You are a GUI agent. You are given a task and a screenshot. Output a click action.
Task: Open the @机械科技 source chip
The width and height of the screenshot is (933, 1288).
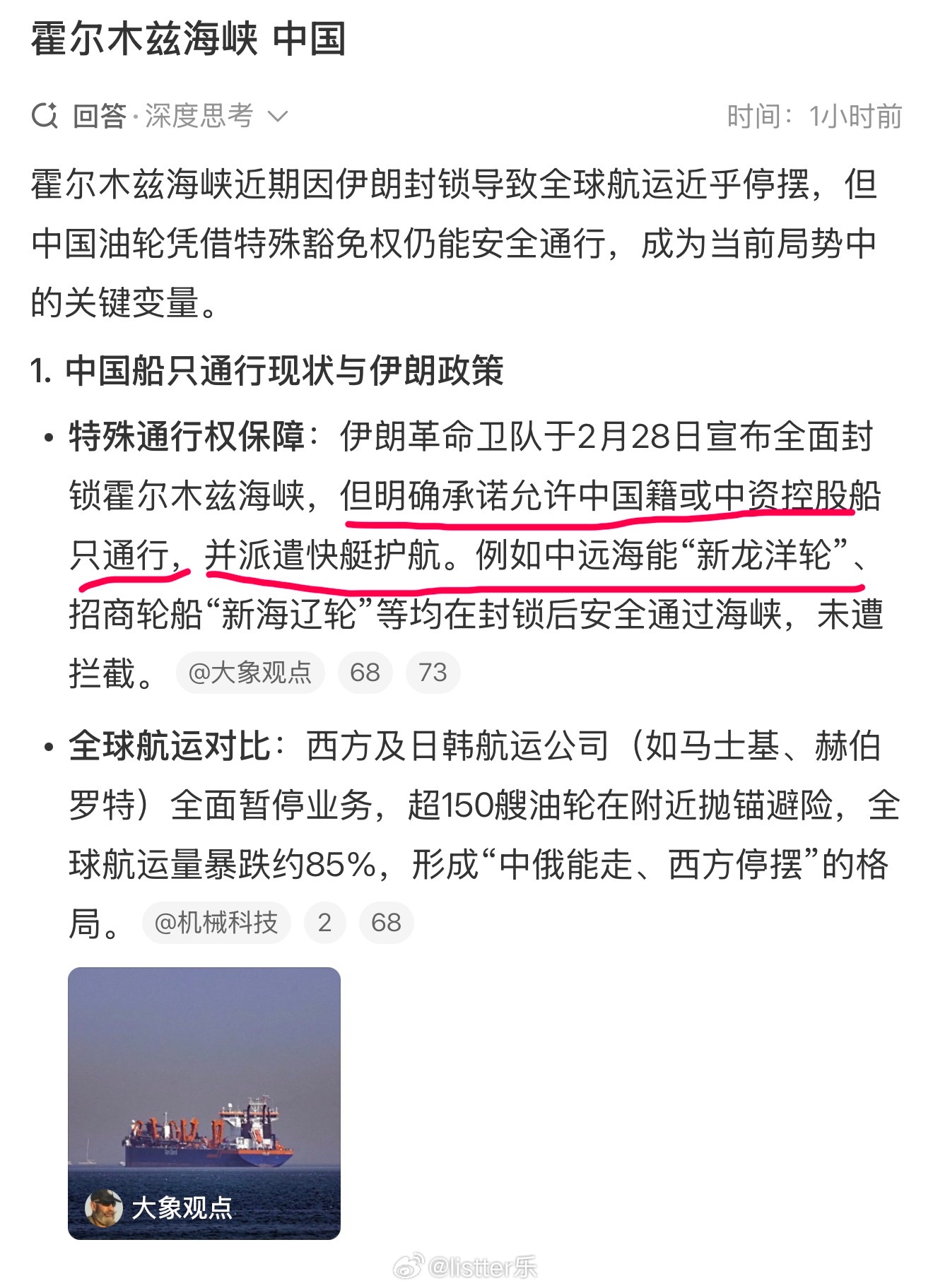(216, 922)
